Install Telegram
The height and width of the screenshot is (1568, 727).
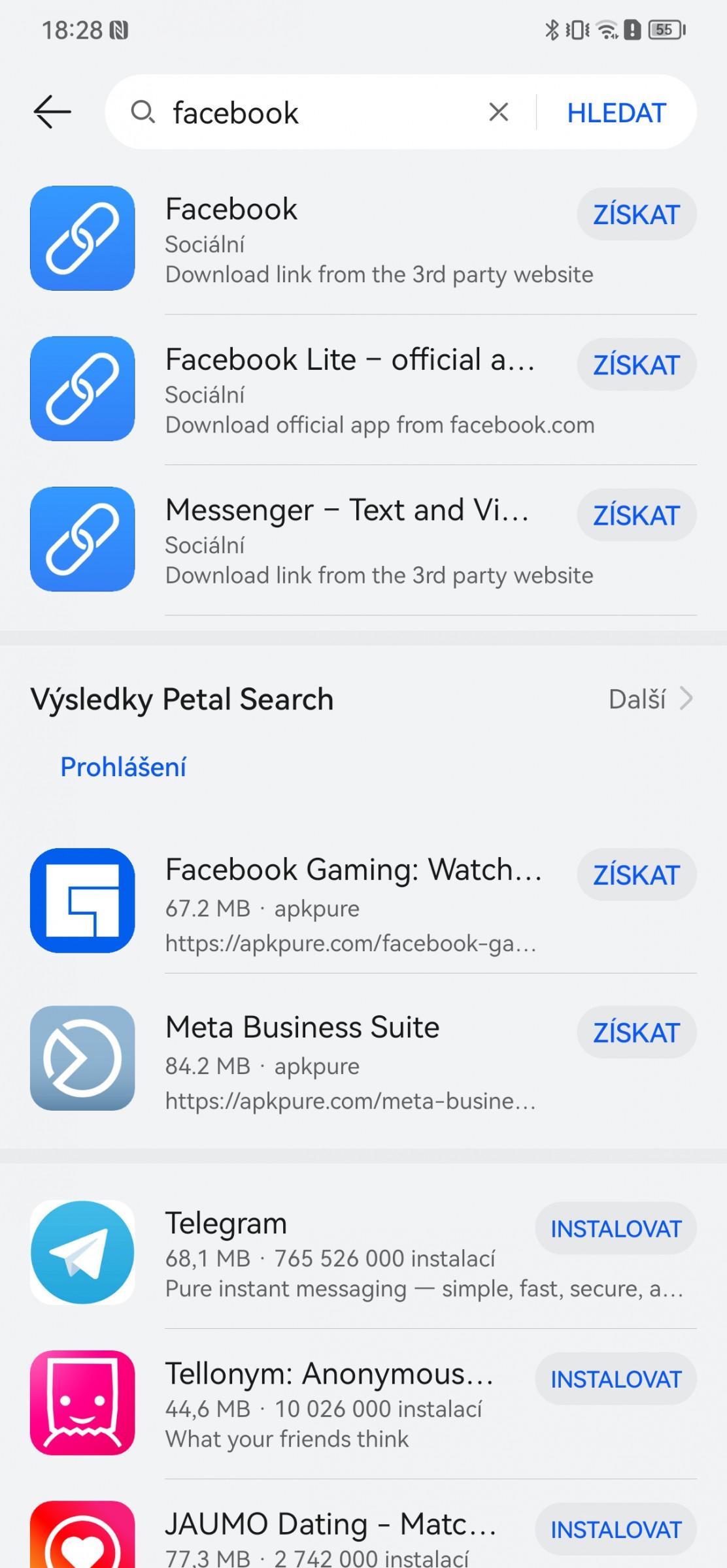(616, 1229)
